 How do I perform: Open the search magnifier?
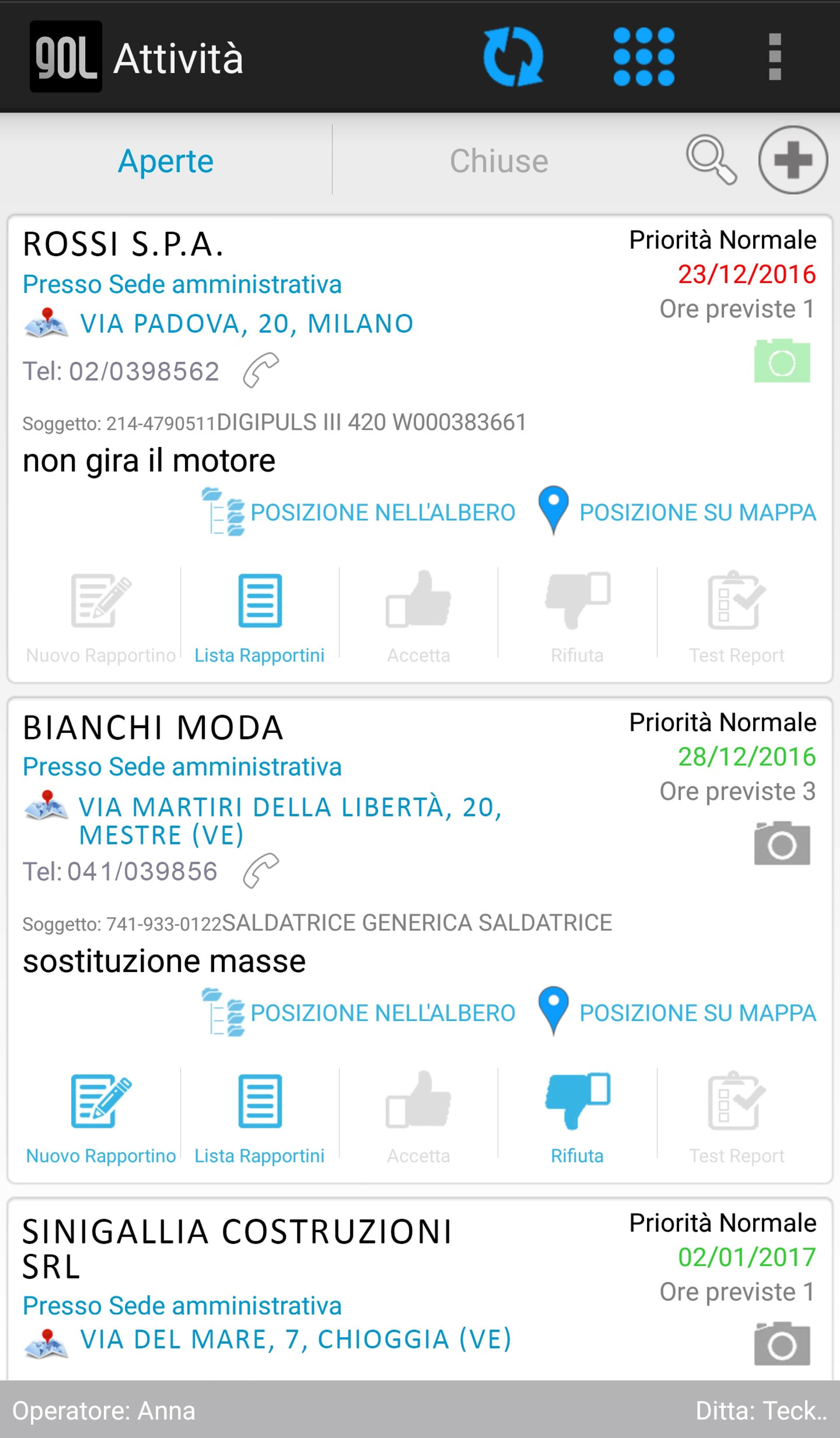(x=711, y=159)
